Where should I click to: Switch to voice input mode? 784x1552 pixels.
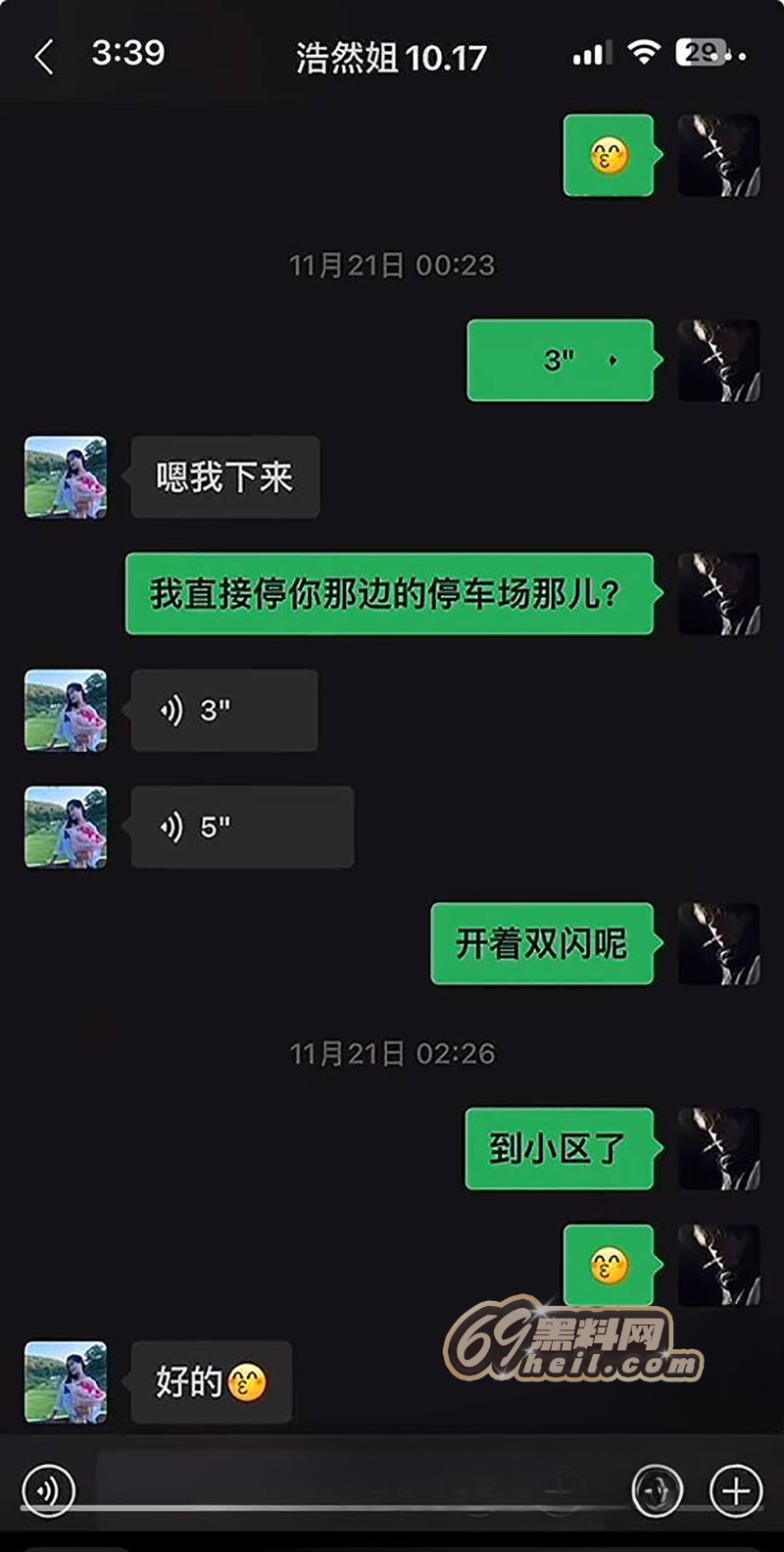pos(47,1490)
